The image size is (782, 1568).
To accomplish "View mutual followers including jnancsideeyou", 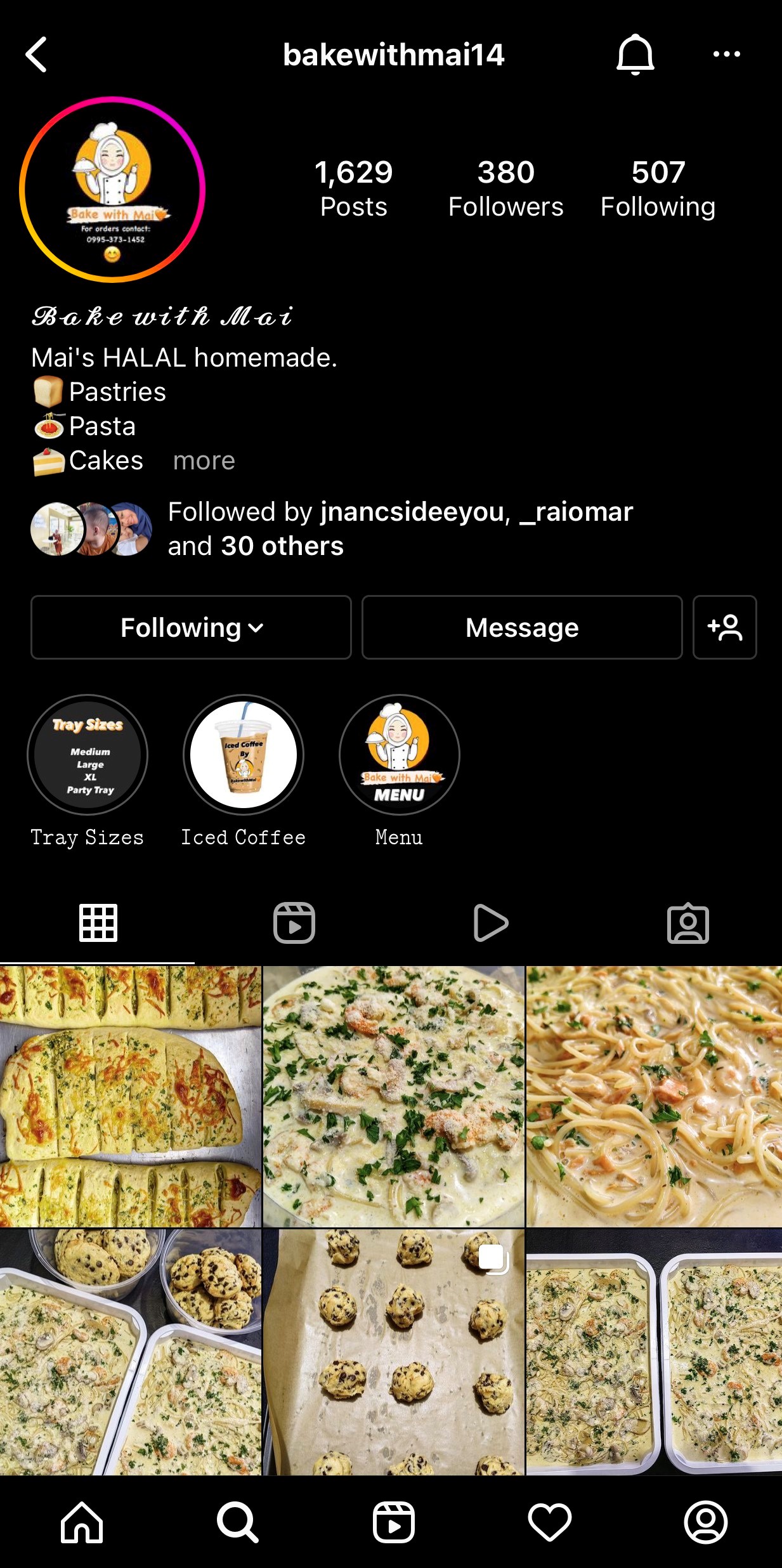I will click(400, 528).
